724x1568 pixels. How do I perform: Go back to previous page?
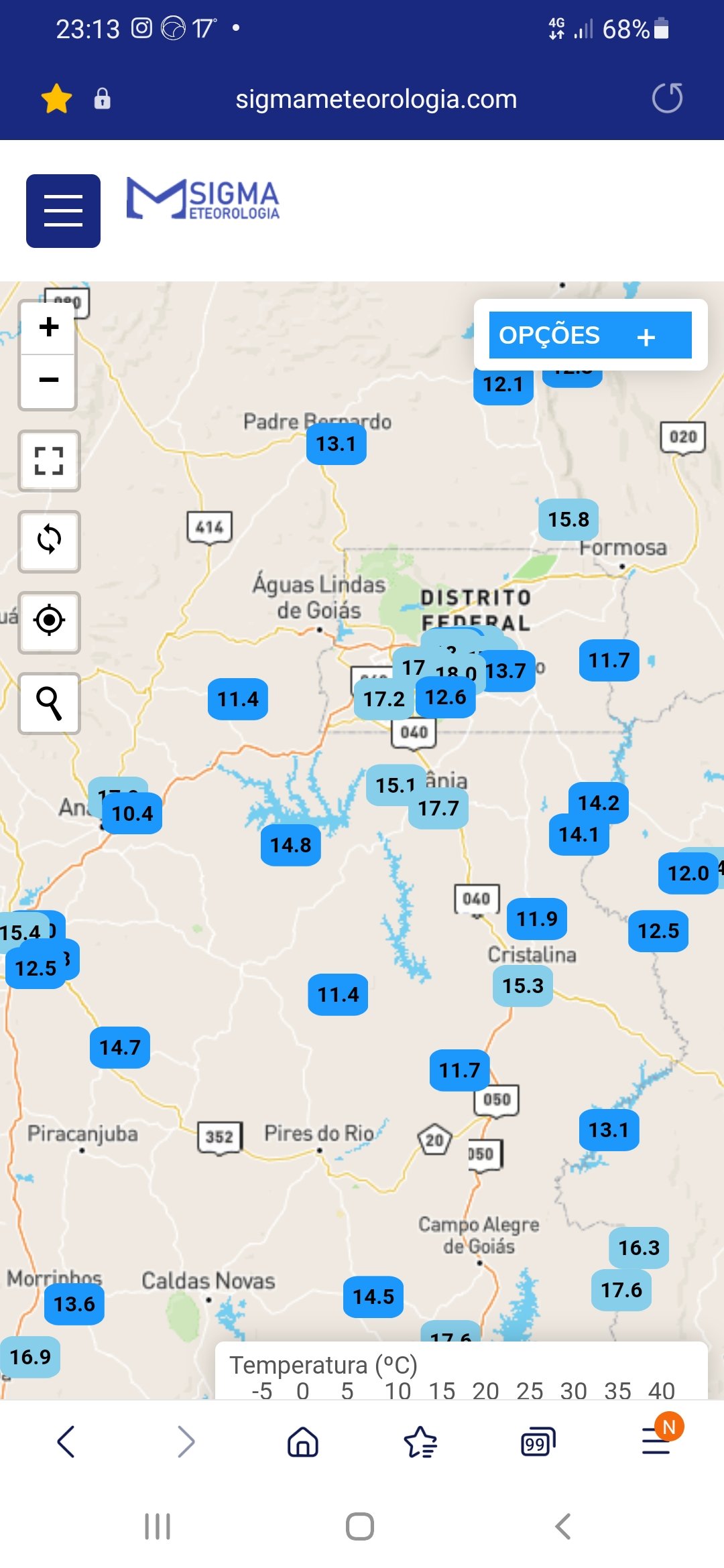(66, 1441)
